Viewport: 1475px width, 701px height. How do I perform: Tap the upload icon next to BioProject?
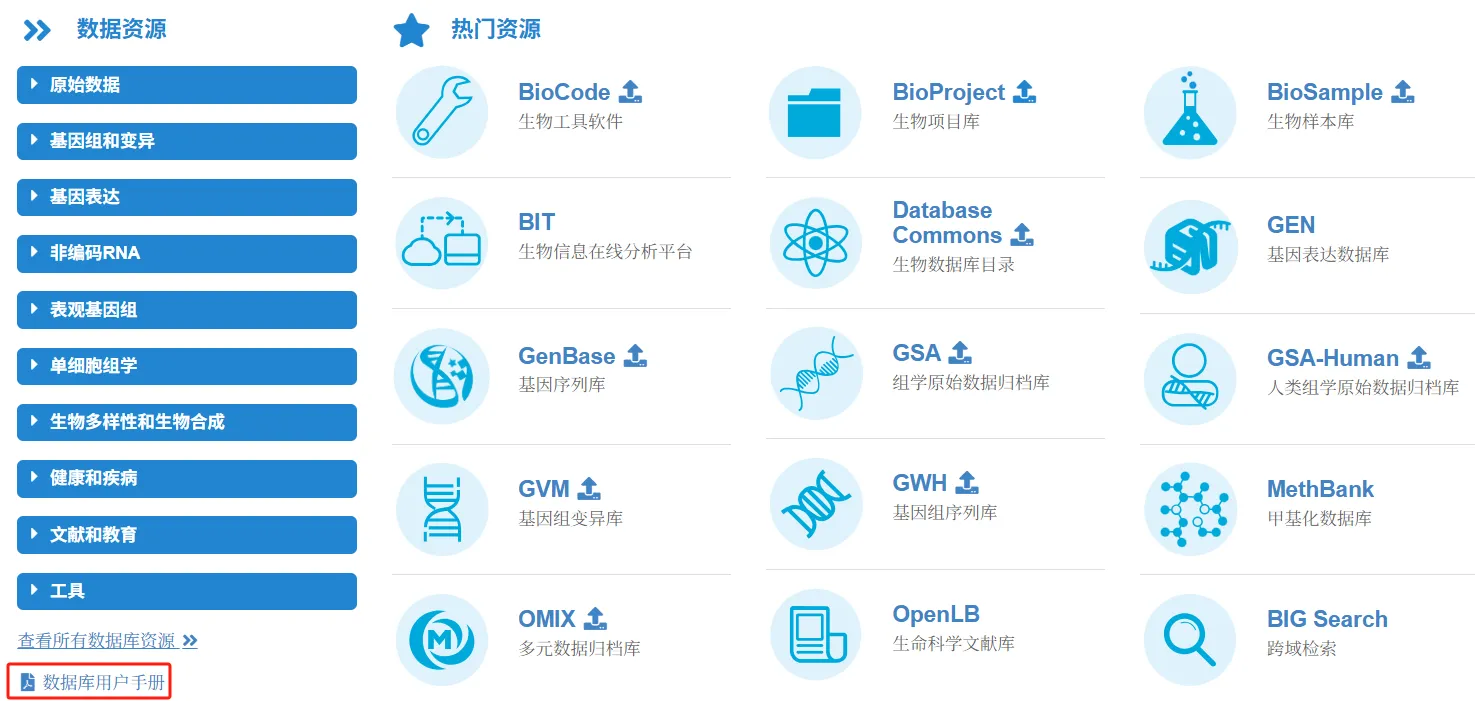pyautogui.click(x=1025, y=92)
